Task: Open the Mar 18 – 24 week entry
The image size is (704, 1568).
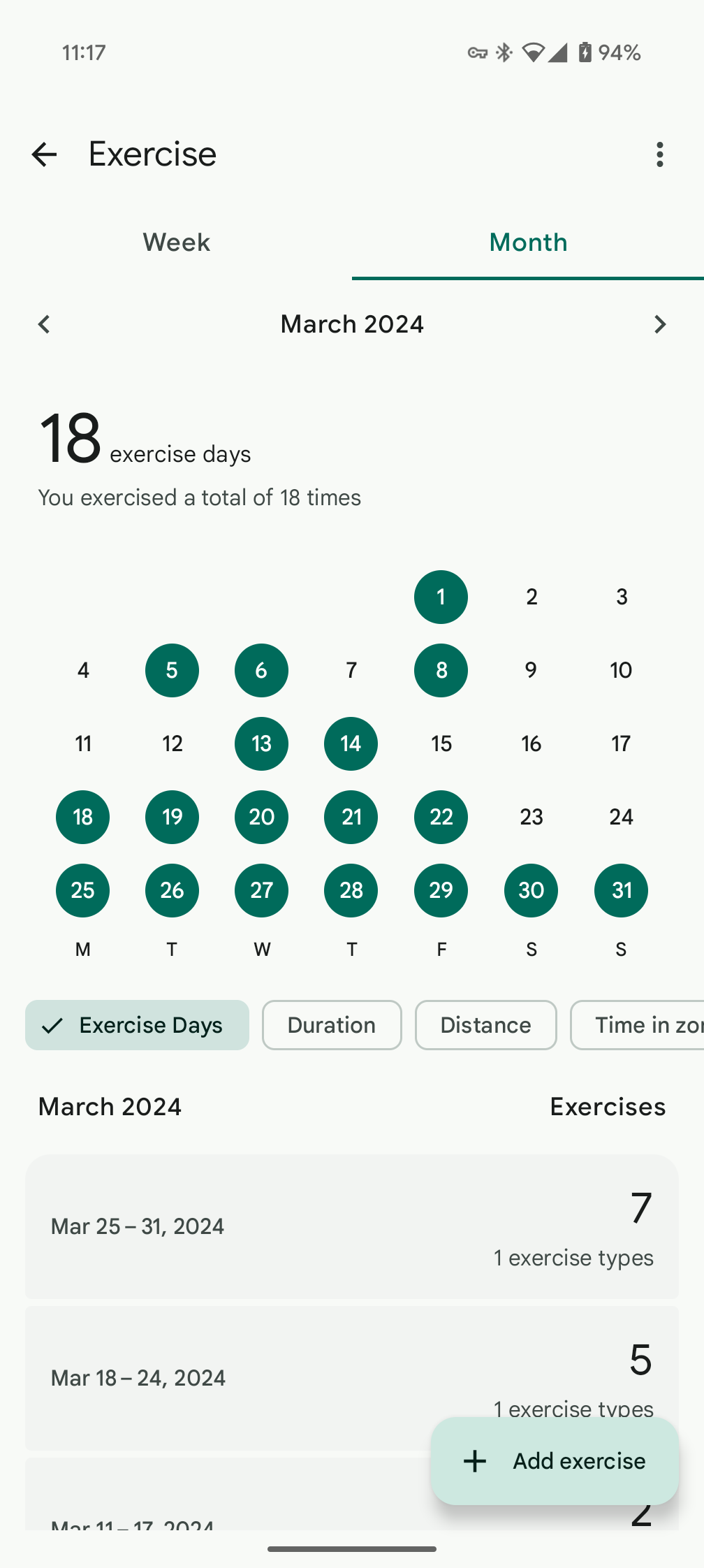Action: point(351,1377)
